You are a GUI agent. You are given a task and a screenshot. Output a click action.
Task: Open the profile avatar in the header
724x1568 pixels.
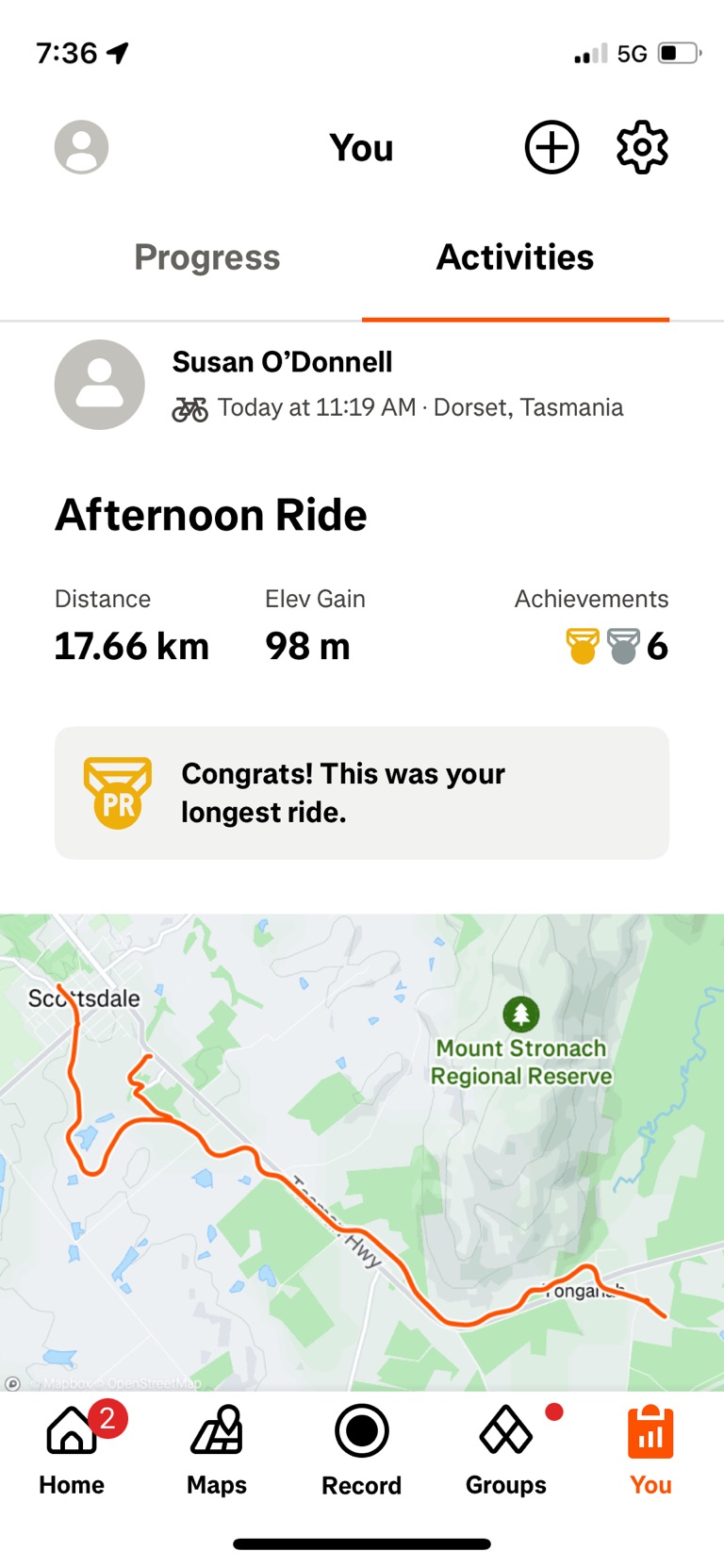(81, 147)
